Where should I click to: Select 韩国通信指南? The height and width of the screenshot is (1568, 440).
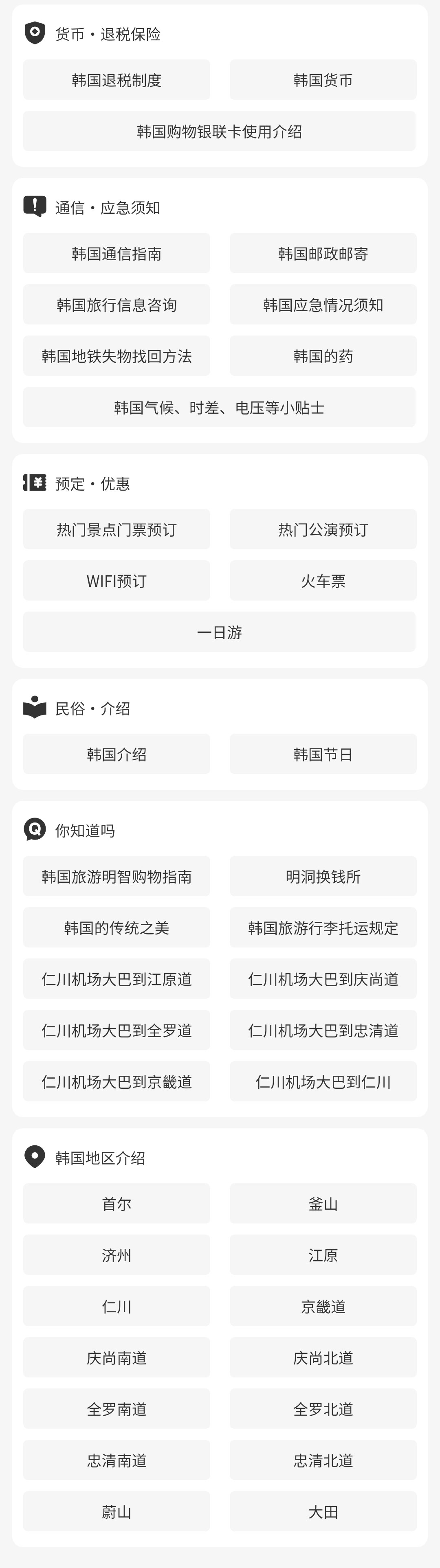pyautogui.click(x=117, y=253)
